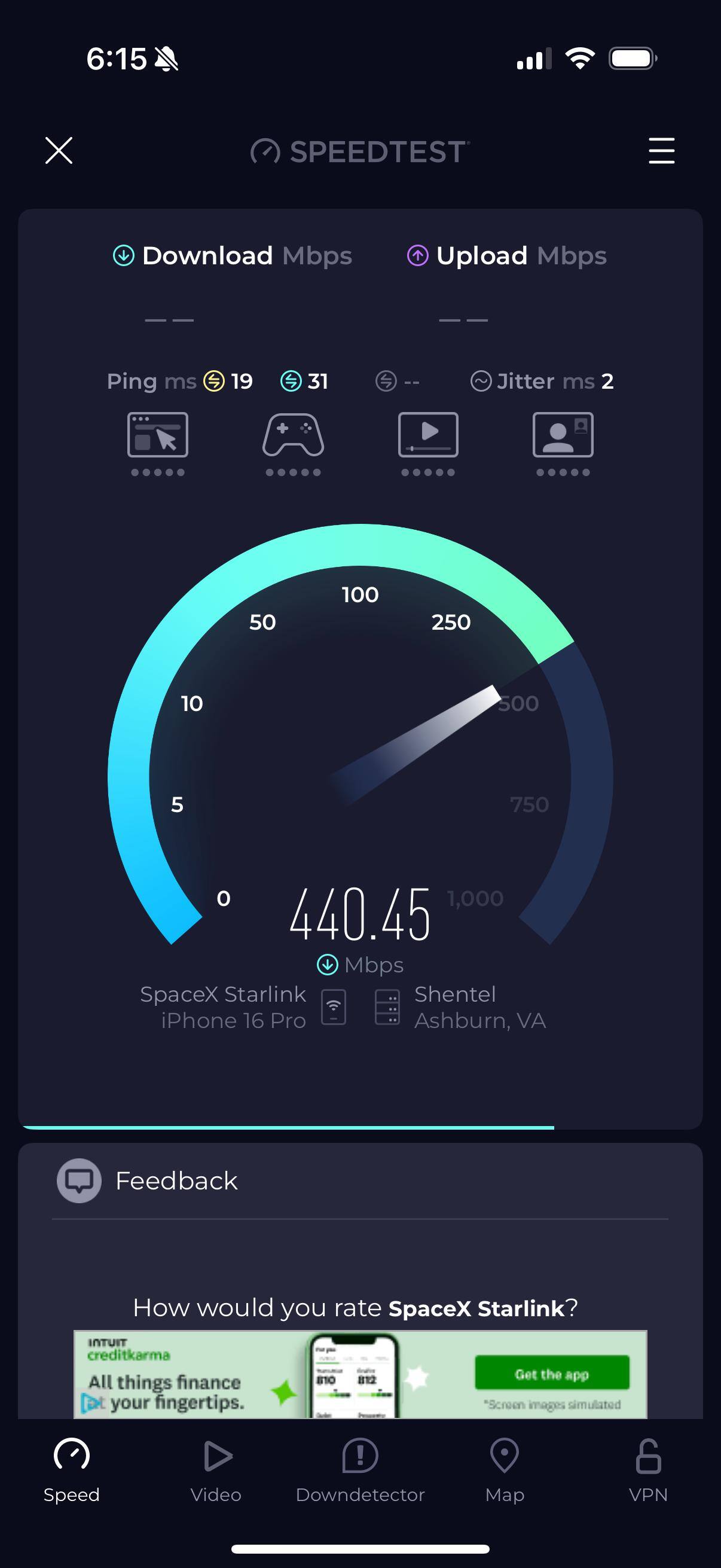This screenshot has height=1568, width=721.
Task: Tap the Get the app ad button
Action: coord(552,1372)
